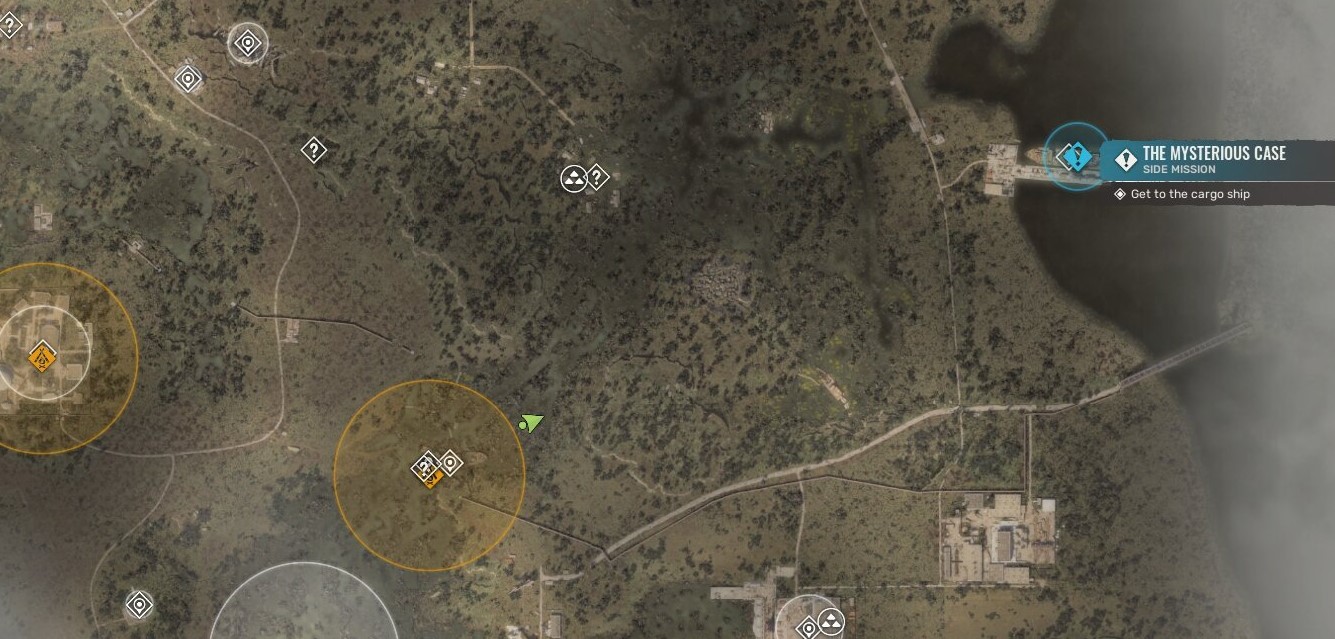Select The Mysterious Case side mission label
Image resolution: width=1335 pixels, height=639 pixels.
1213,153
